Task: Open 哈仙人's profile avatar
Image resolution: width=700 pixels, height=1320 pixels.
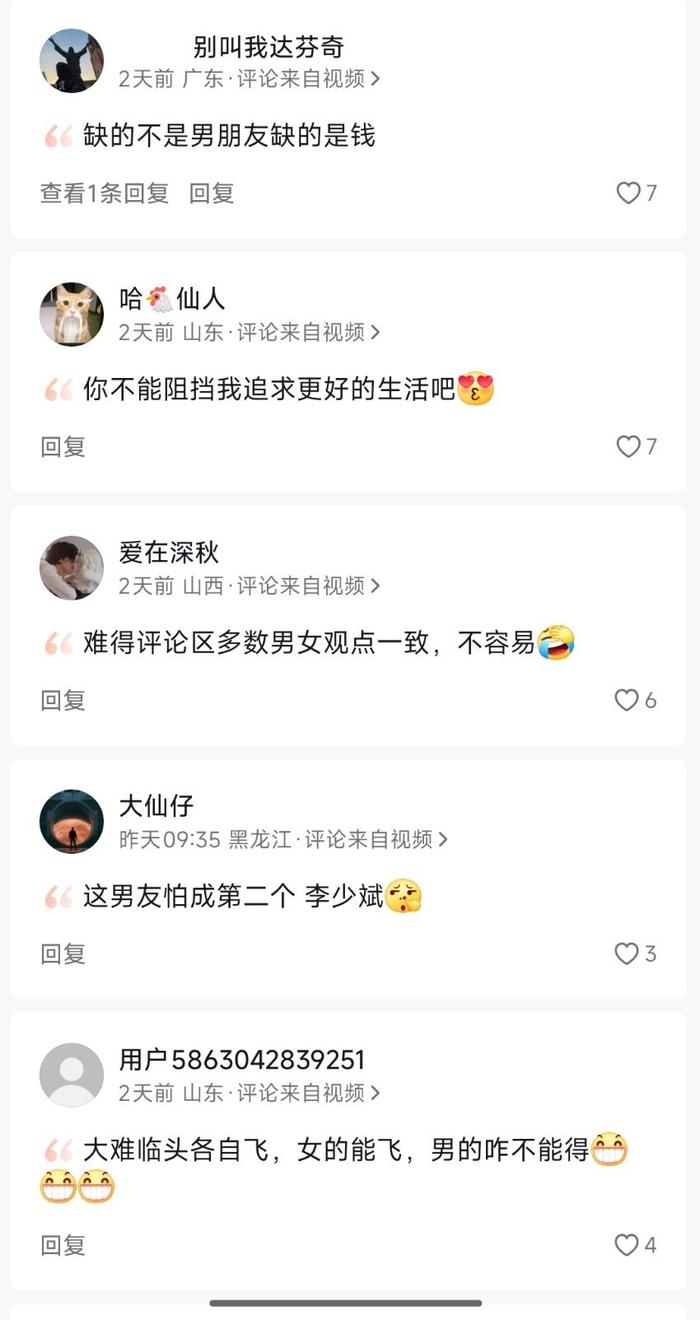Action: pos(71,314)
